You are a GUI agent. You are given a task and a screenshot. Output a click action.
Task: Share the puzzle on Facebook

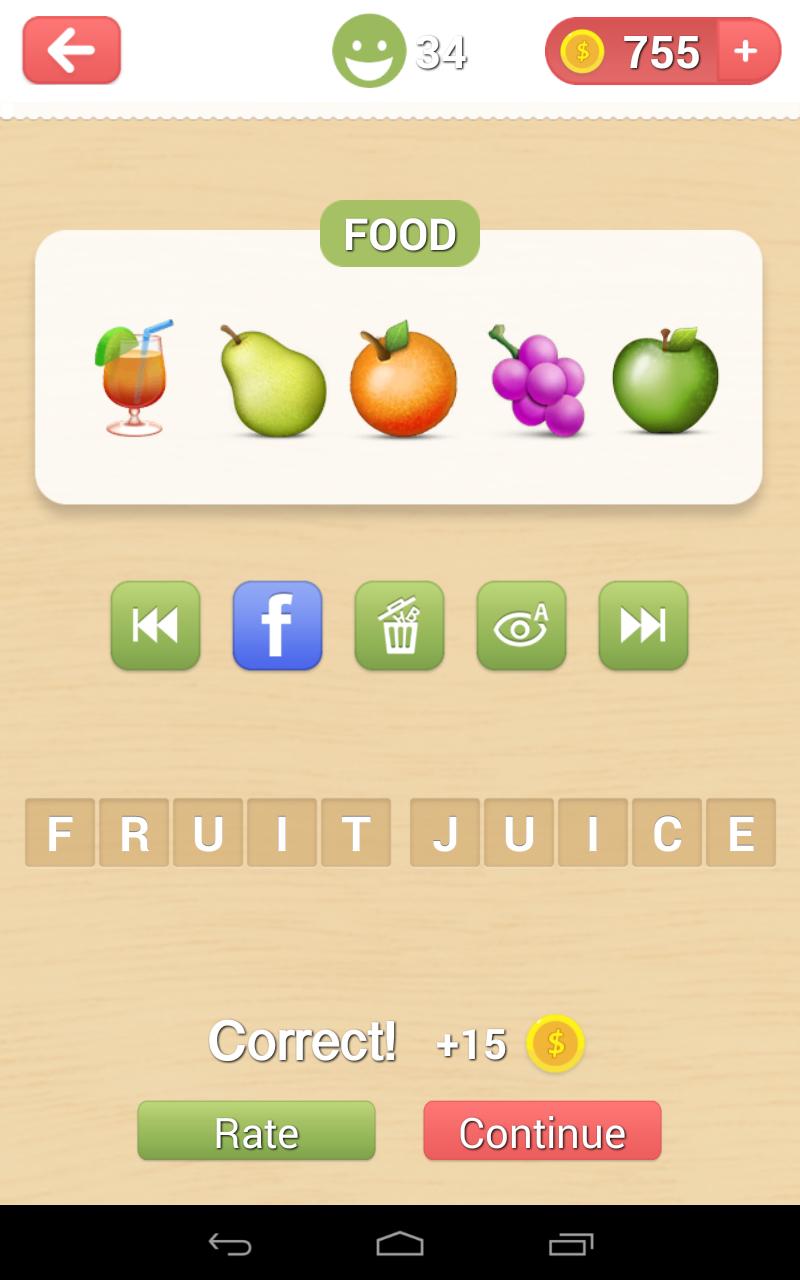click(x=277, y=625)
